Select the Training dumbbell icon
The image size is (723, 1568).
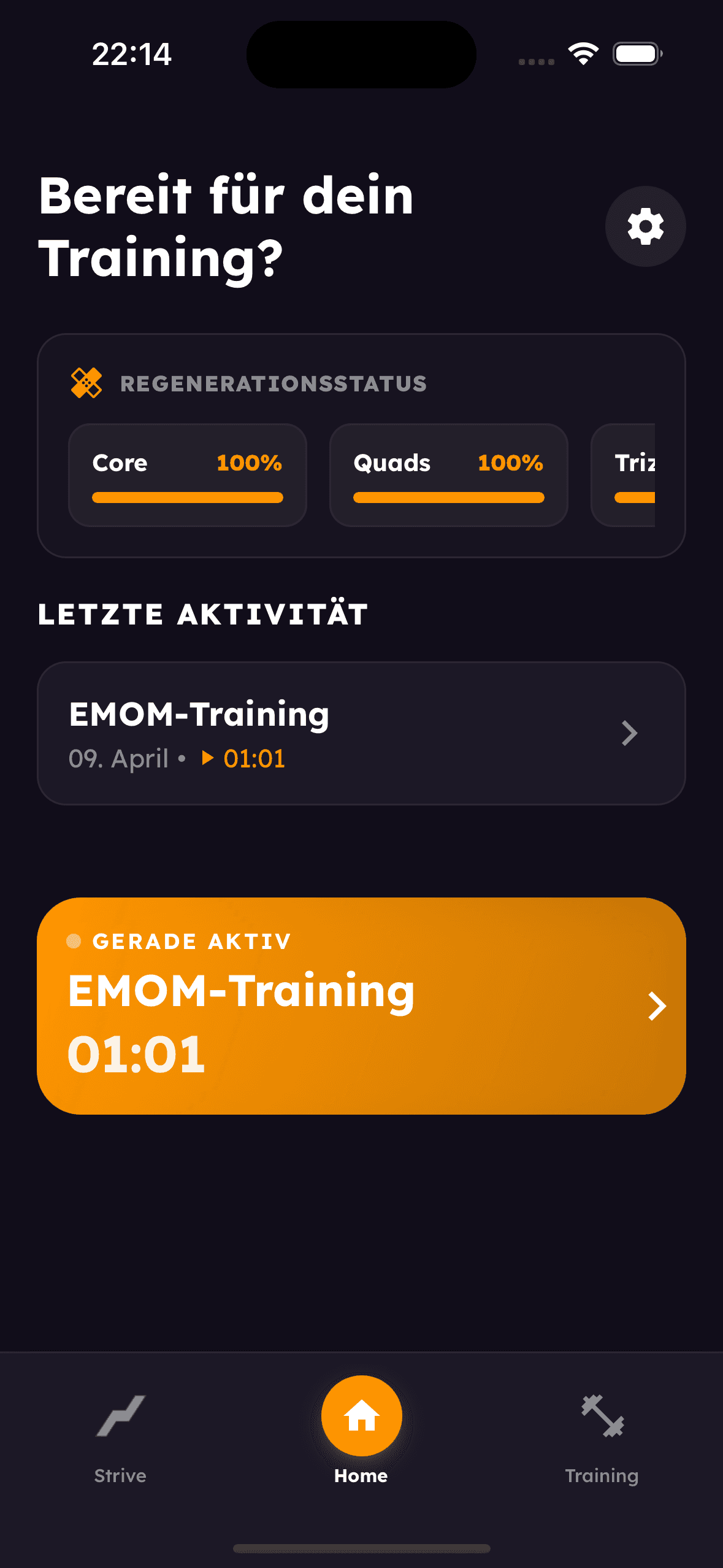coord(602,1414)
